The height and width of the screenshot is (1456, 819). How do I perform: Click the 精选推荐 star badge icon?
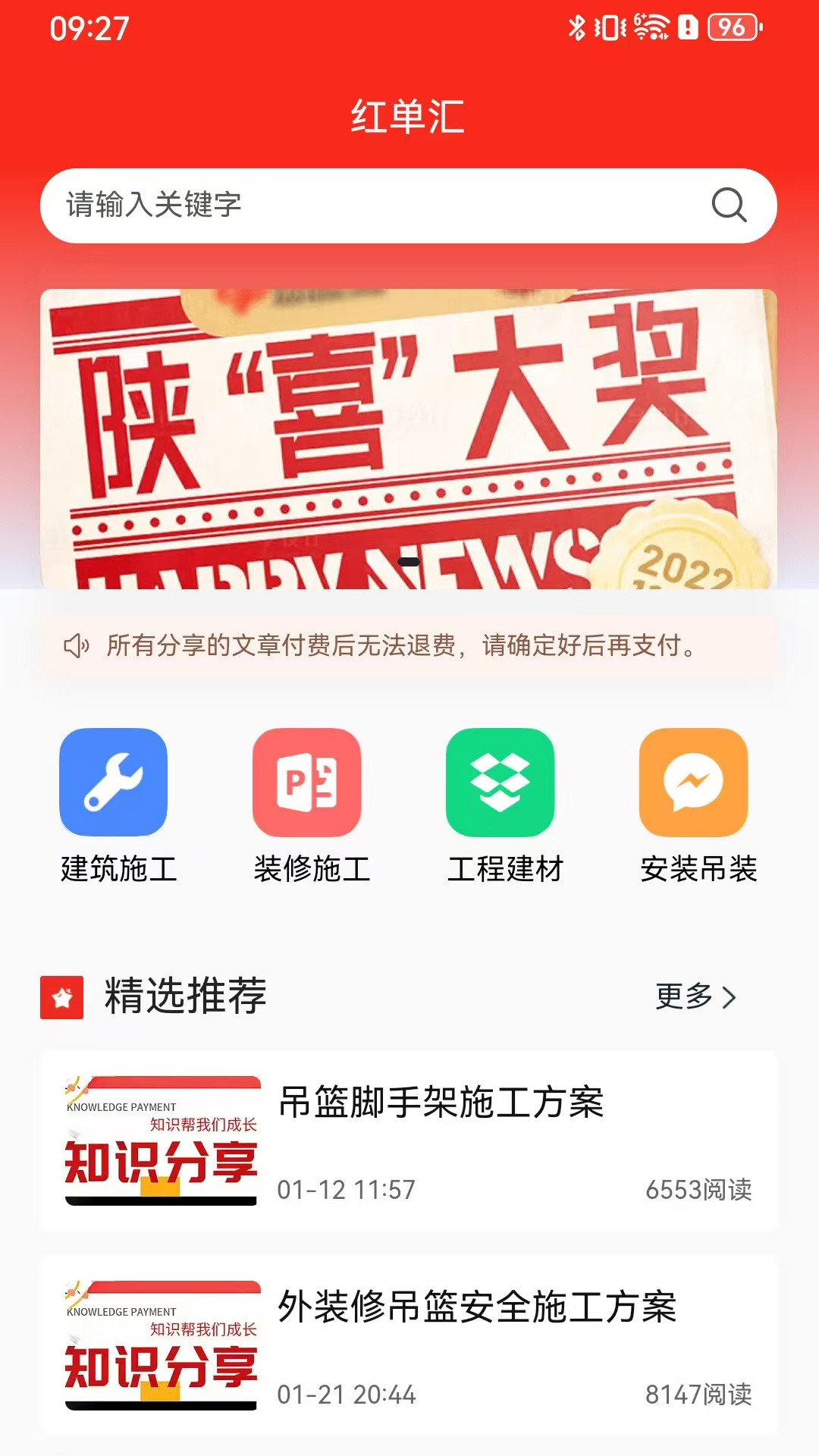(61, 999)
